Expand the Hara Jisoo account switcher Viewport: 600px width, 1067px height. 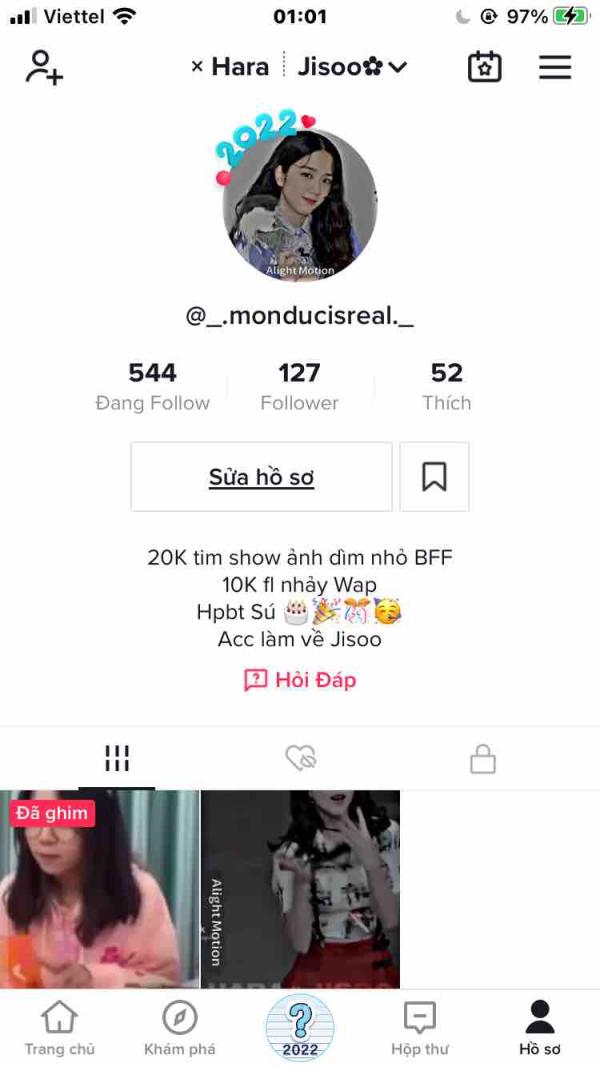coord(299,67)
